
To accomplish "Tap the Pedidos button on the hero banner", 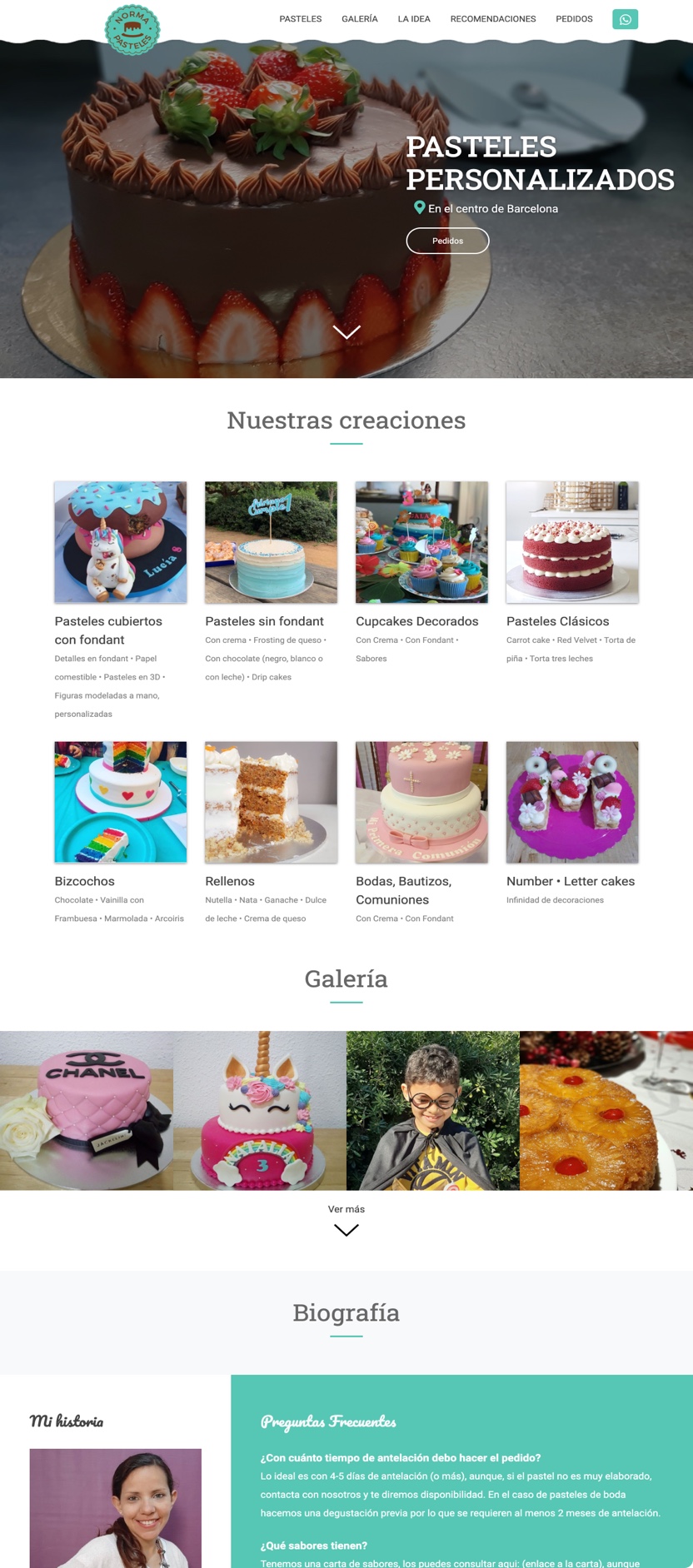I will (x=447, y=241).
